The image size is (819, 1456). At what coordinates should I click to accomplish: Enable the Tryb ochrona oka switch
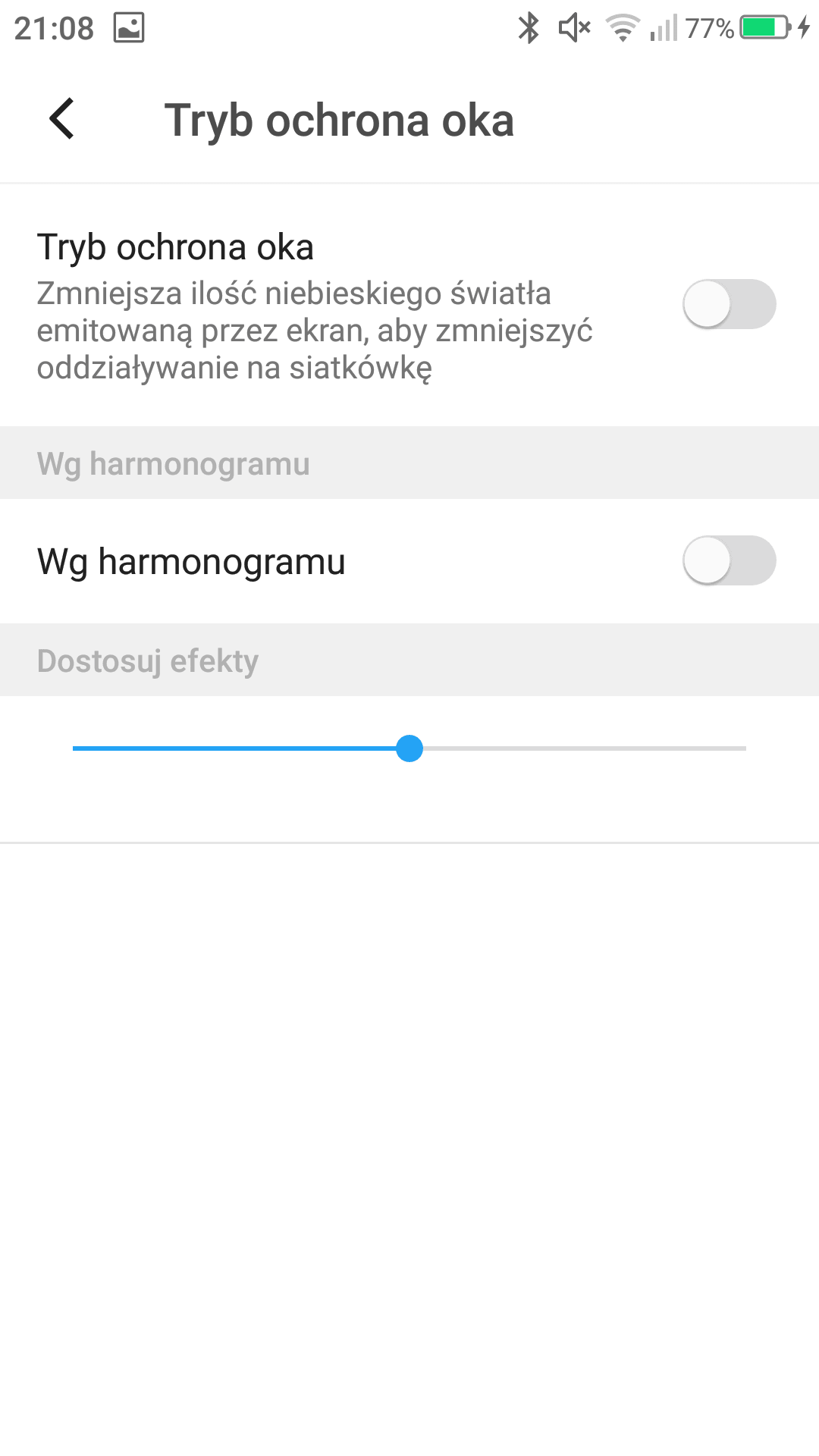[x=729, y=304]
